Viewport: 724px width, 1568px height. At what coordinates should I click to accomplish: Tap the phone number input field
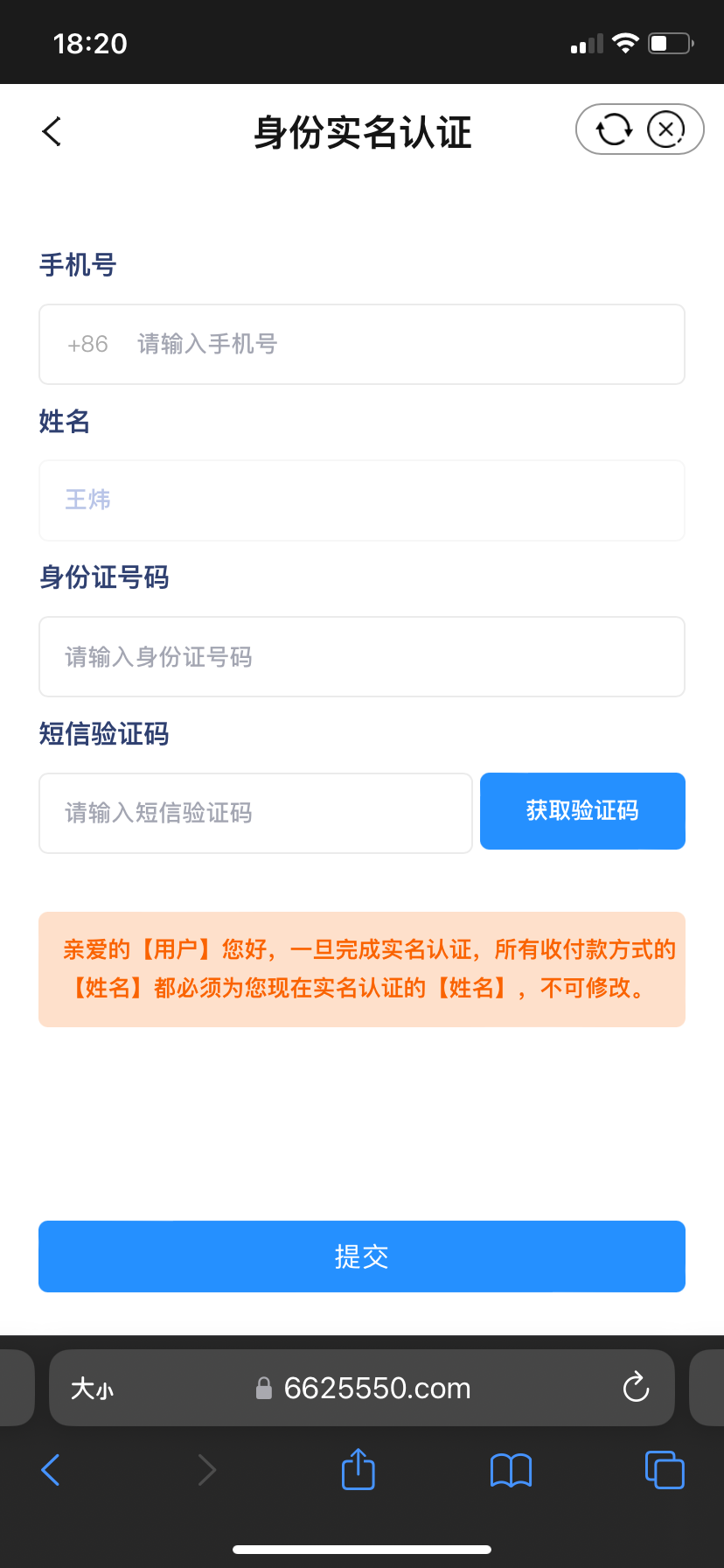click(x=361, y=344)
